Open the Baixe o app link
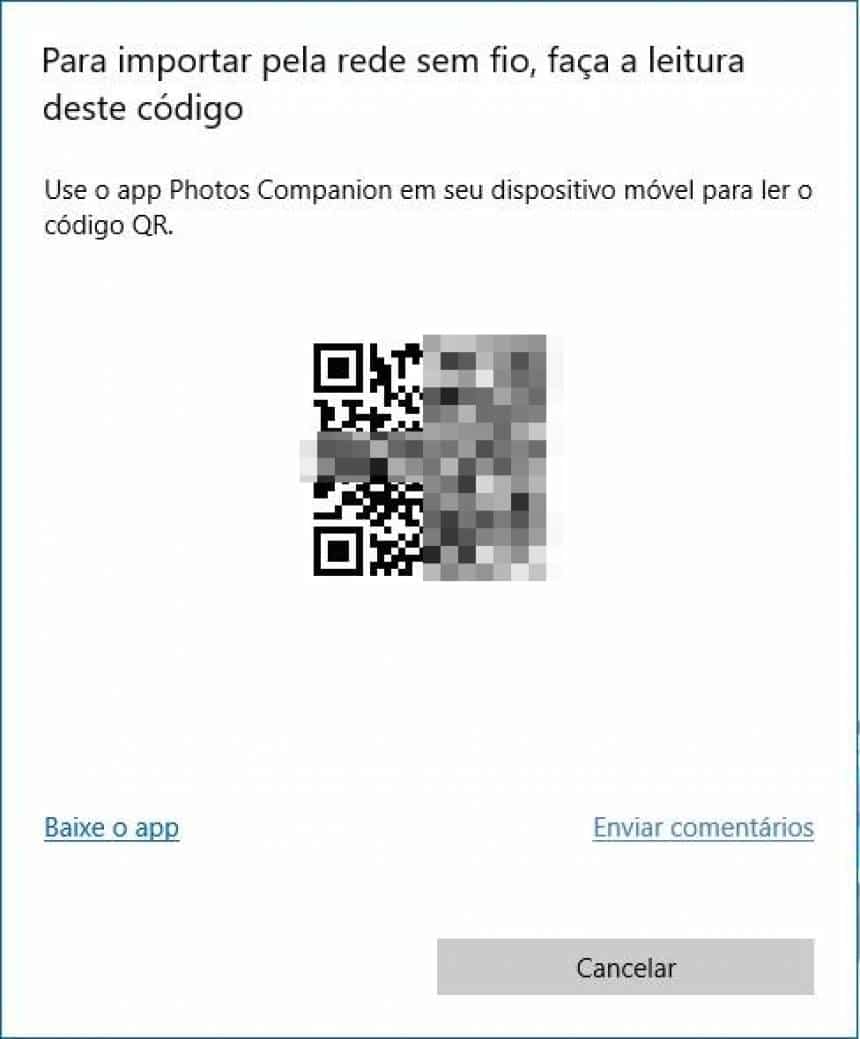 110,827
